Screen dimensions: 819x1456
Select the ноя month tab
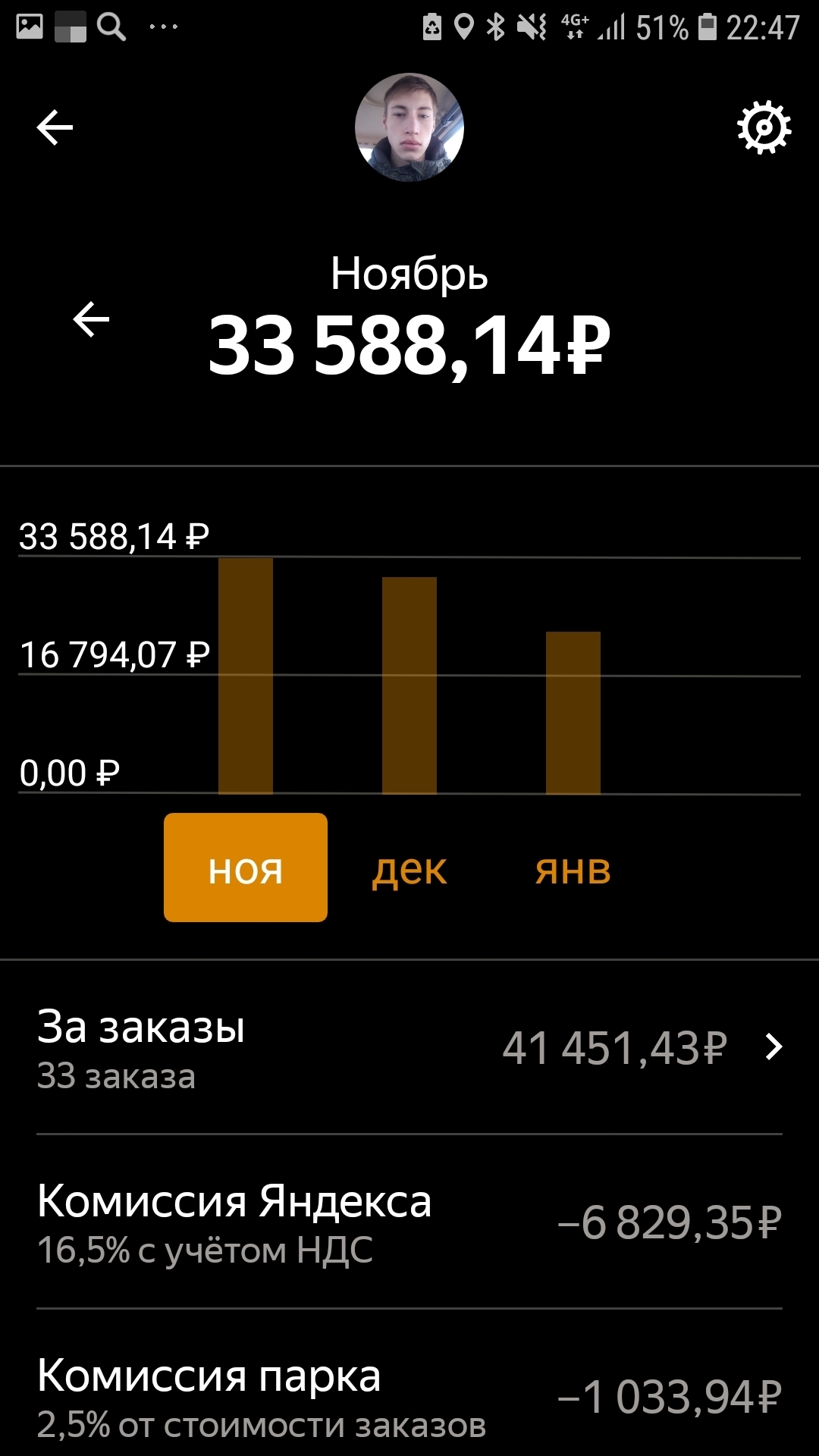tap(245, 868)
